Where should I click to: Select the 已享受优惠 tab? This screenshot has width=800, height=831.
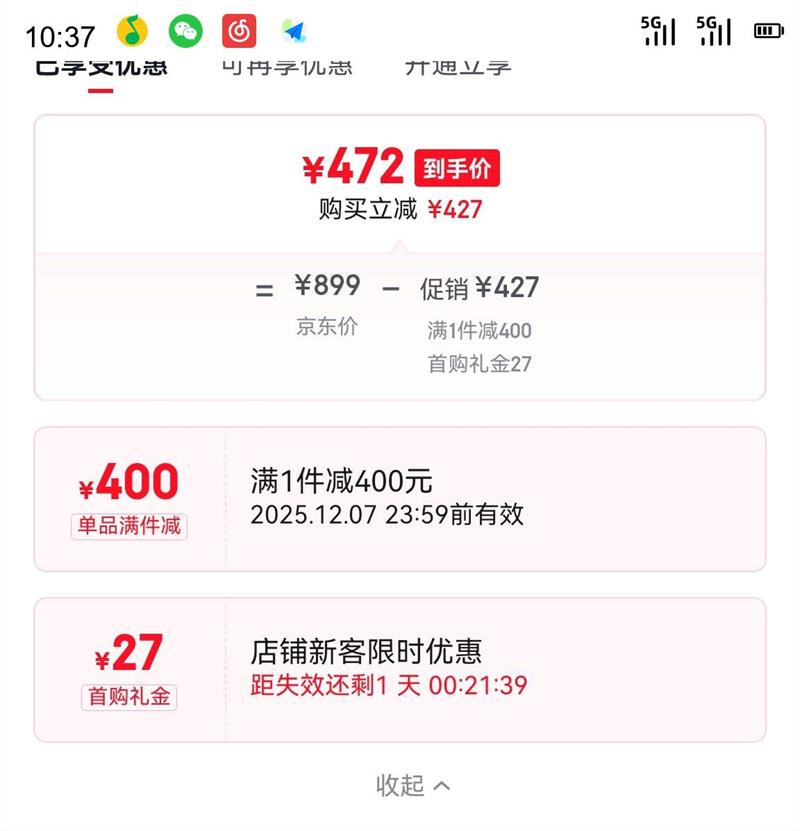101,68
